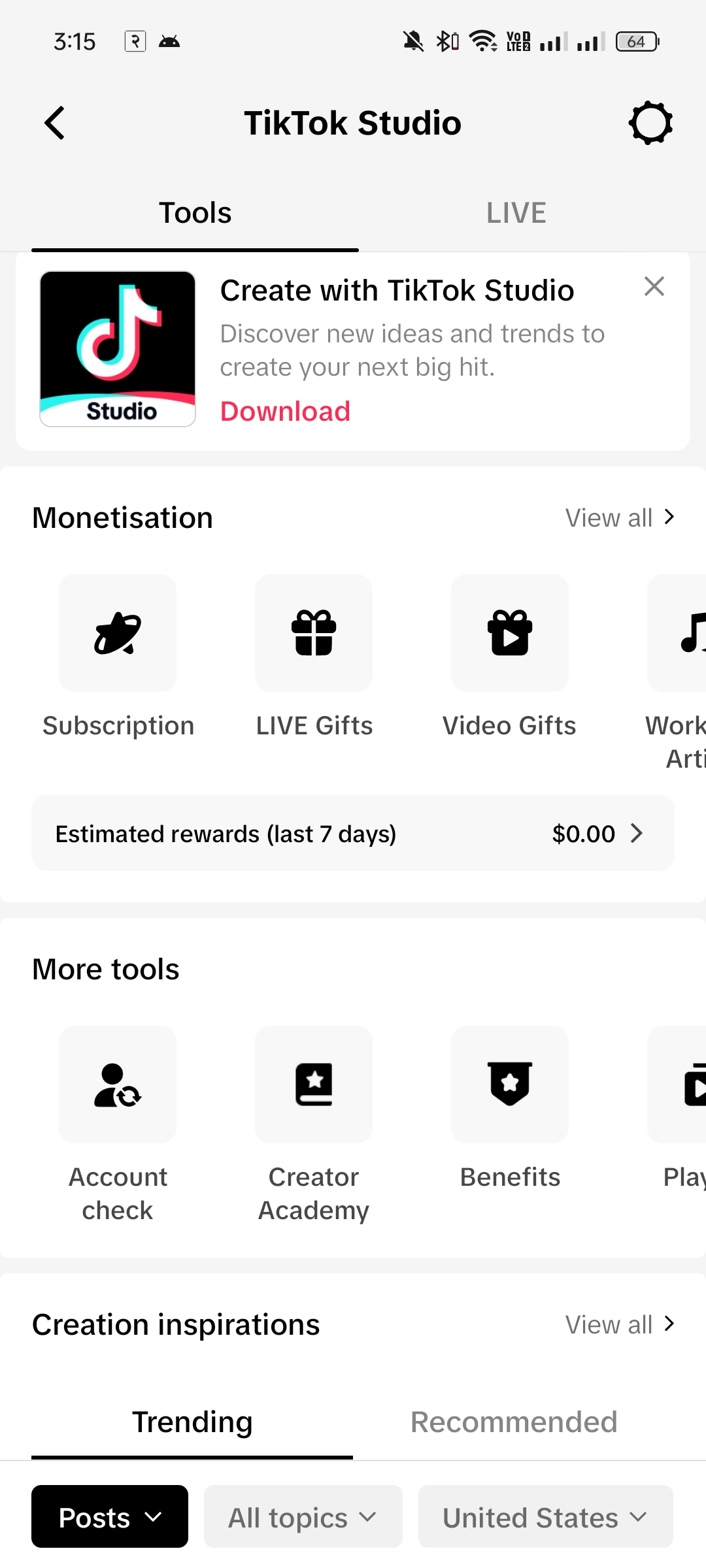Open Video Gifts
Viewport: 706px width, 1568px height.
510,658
